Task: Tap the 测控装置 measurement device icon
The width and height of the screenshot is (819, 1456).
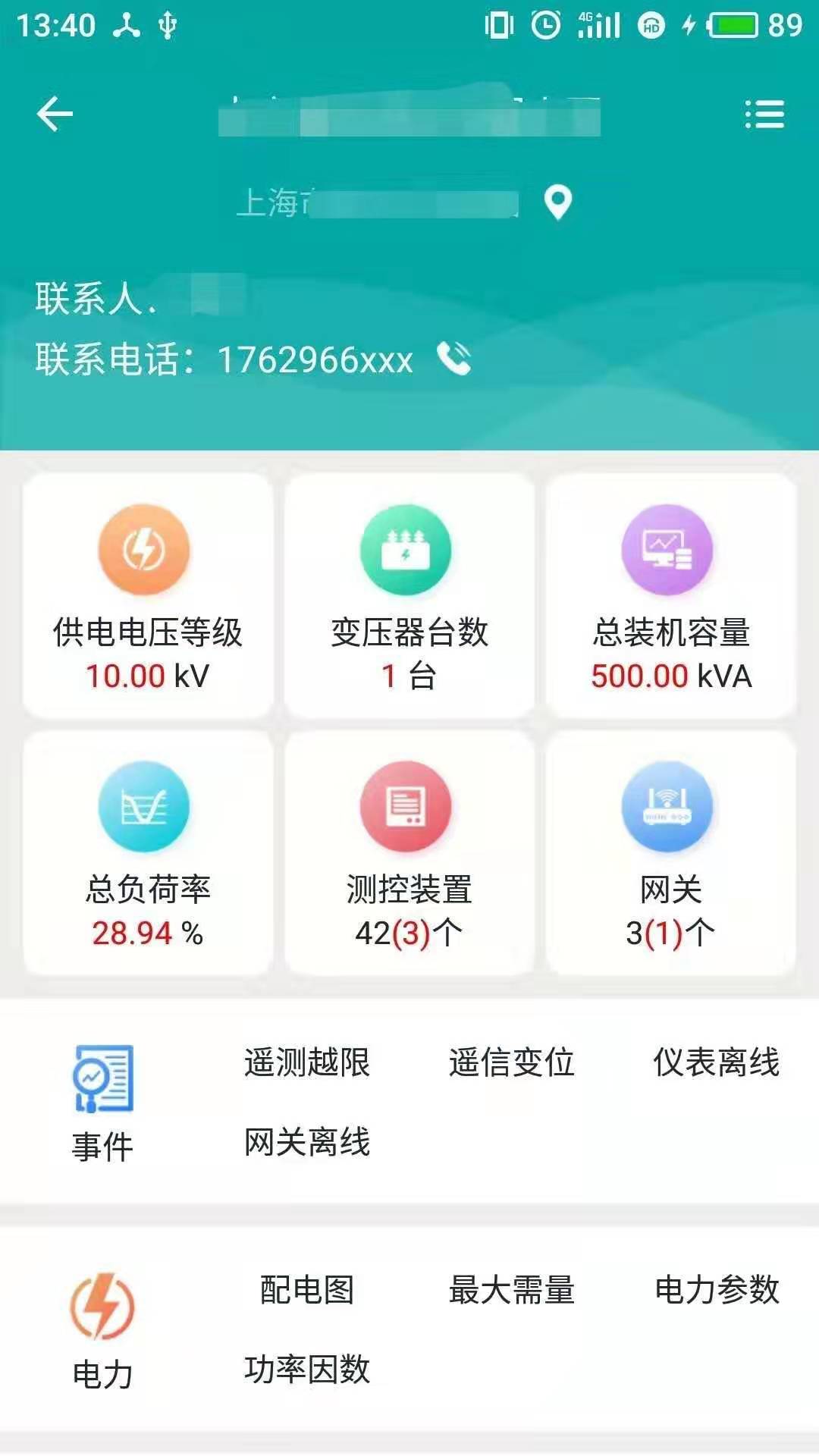Action: coord(407,806)
